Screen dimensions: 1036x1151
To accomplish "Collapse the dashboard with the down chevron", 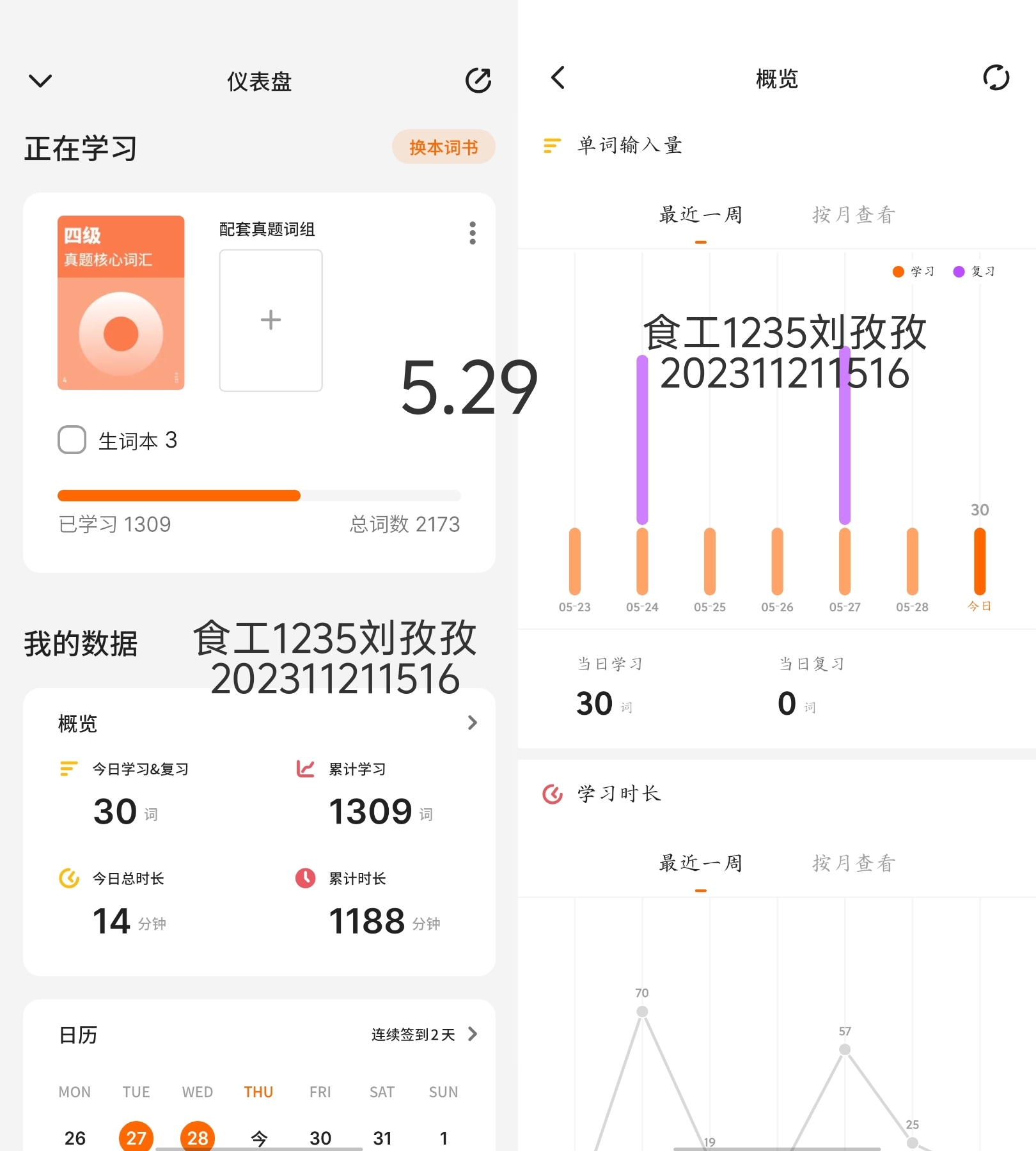I will [x=40, y=81].
